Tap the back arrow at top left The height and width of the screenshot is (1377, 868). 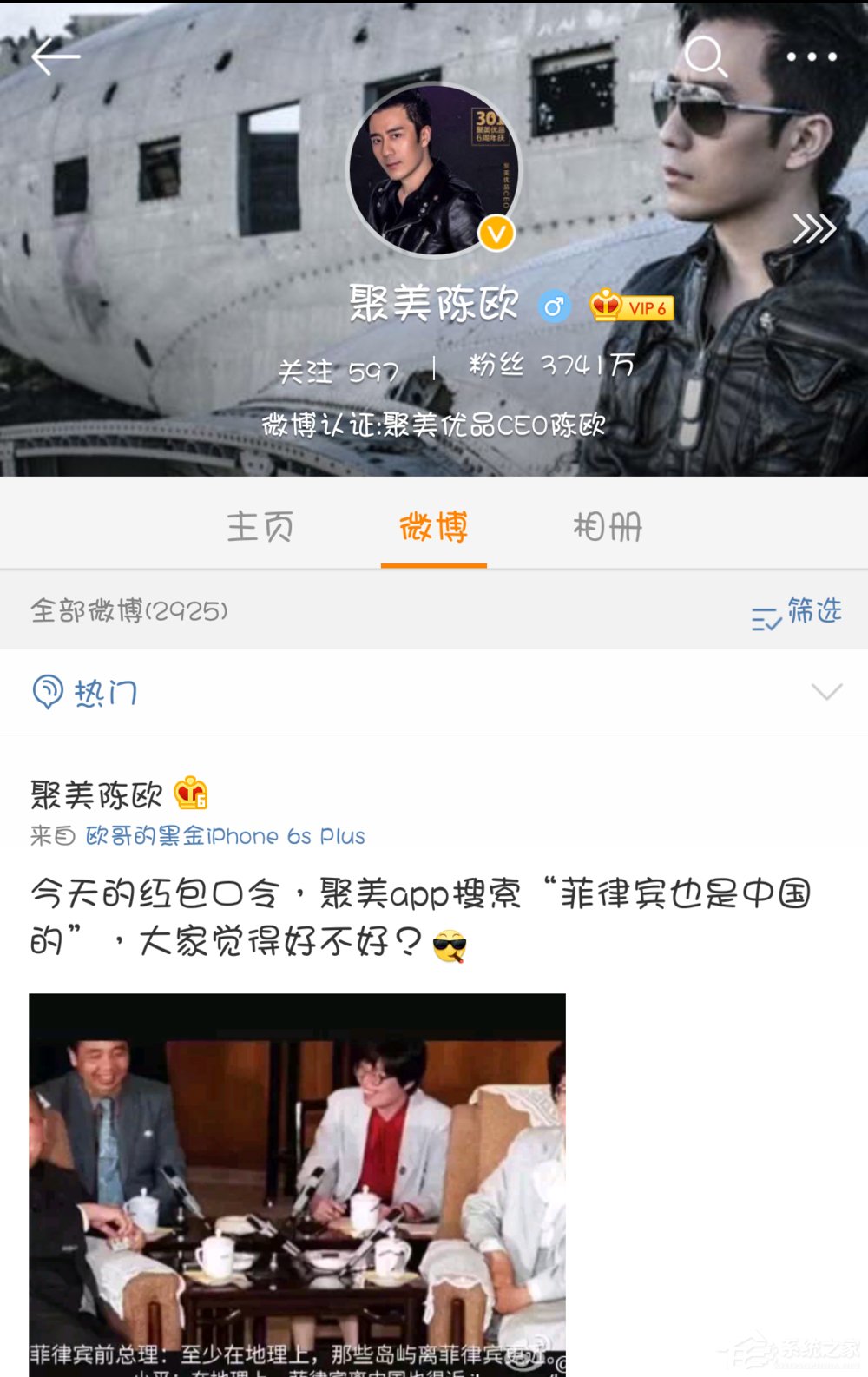(x=54, y=57)
